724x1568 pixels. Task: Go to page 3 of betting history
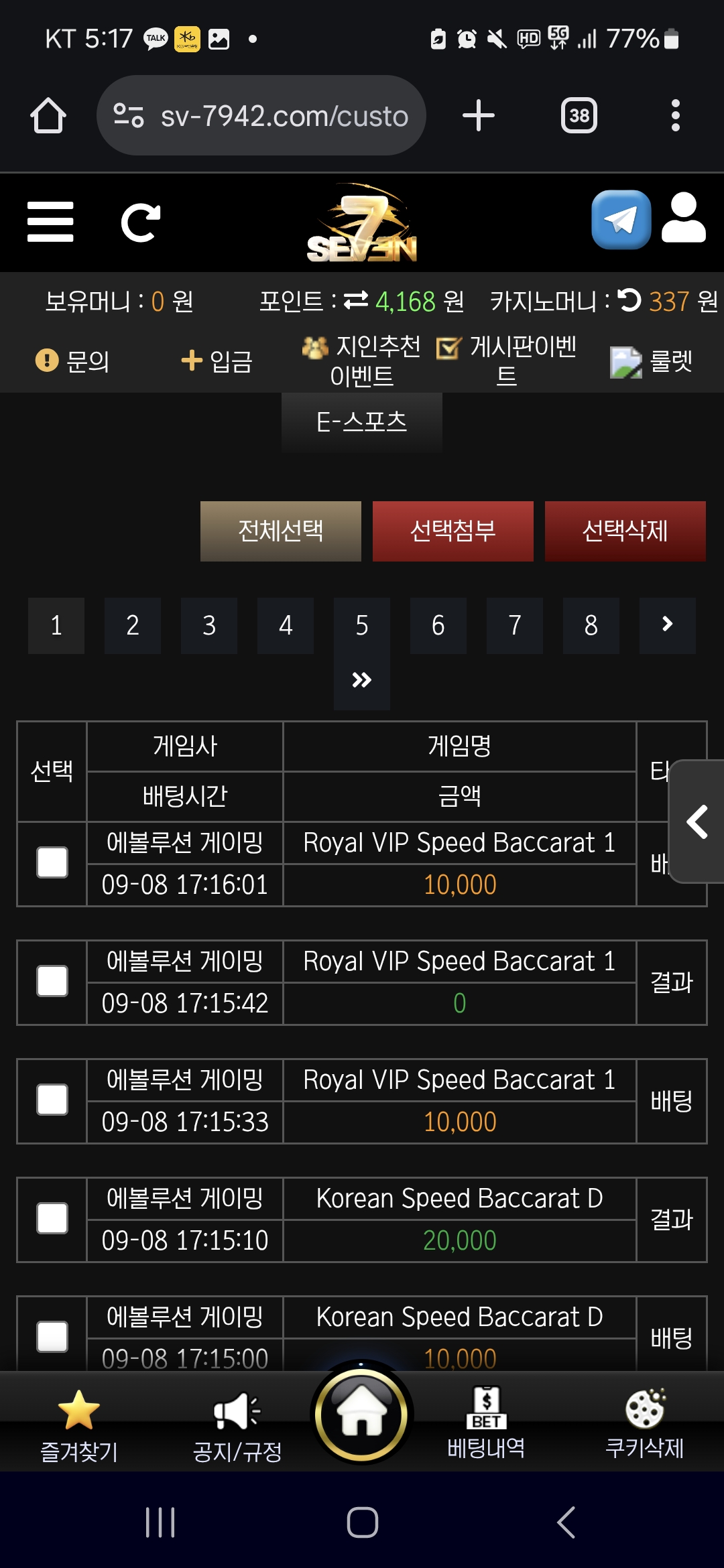tap(209, 626)
